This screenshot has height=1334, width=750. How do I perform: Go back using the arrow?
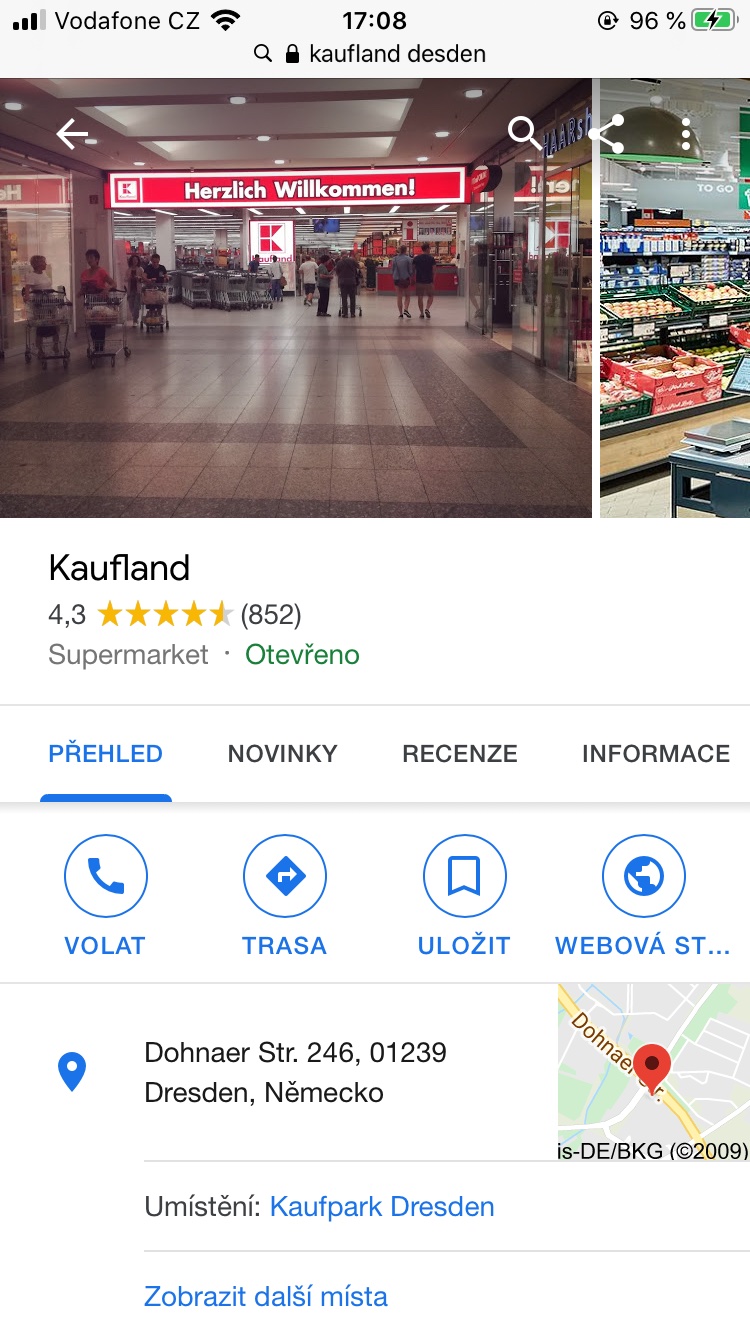(x=73, y=133)
